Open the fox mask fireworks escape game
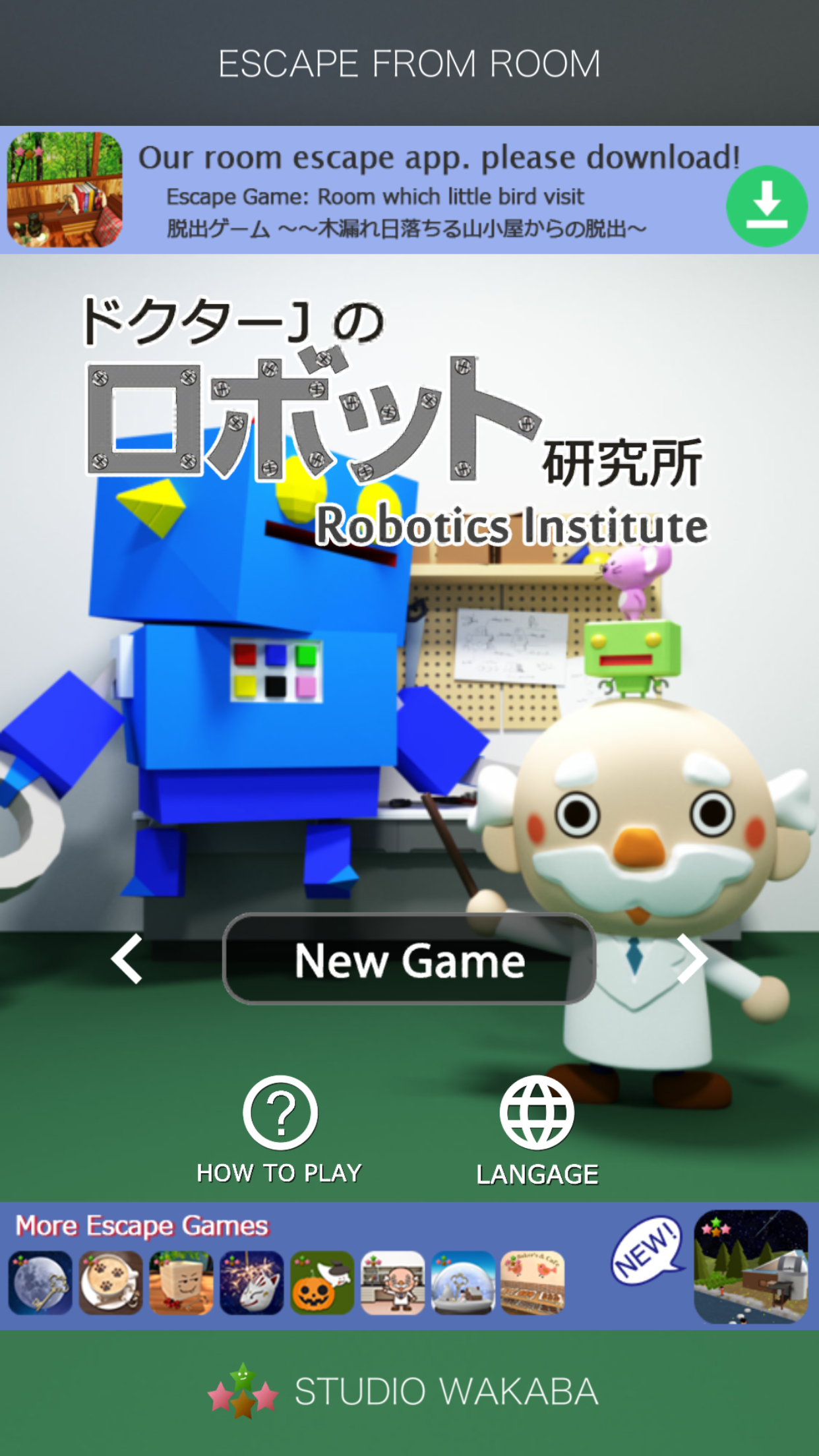This screenshot has height=1456, width=819. pos(252,1283)
